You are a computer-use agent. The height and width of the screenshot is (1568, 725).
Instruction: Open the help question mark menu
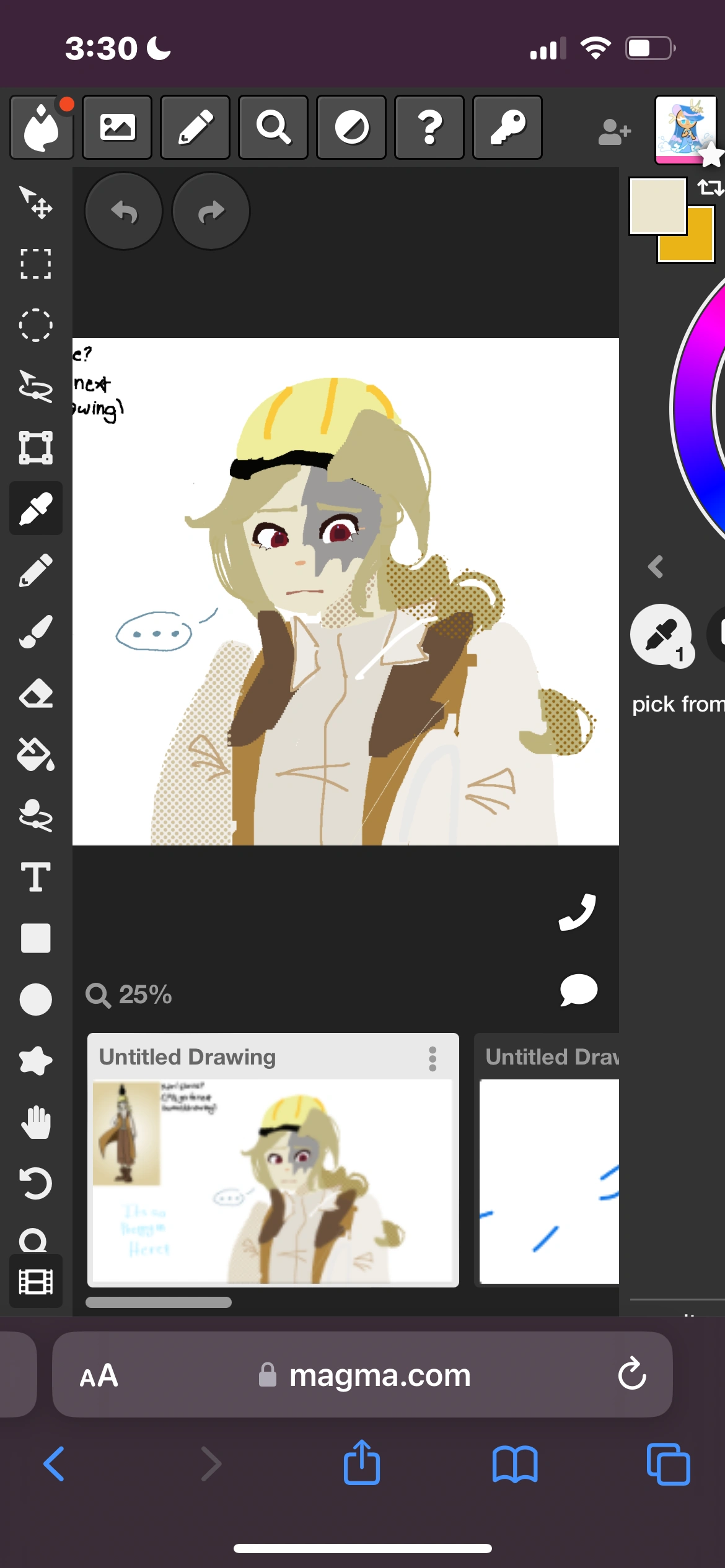pyautogui.click(x=429, y=128)
